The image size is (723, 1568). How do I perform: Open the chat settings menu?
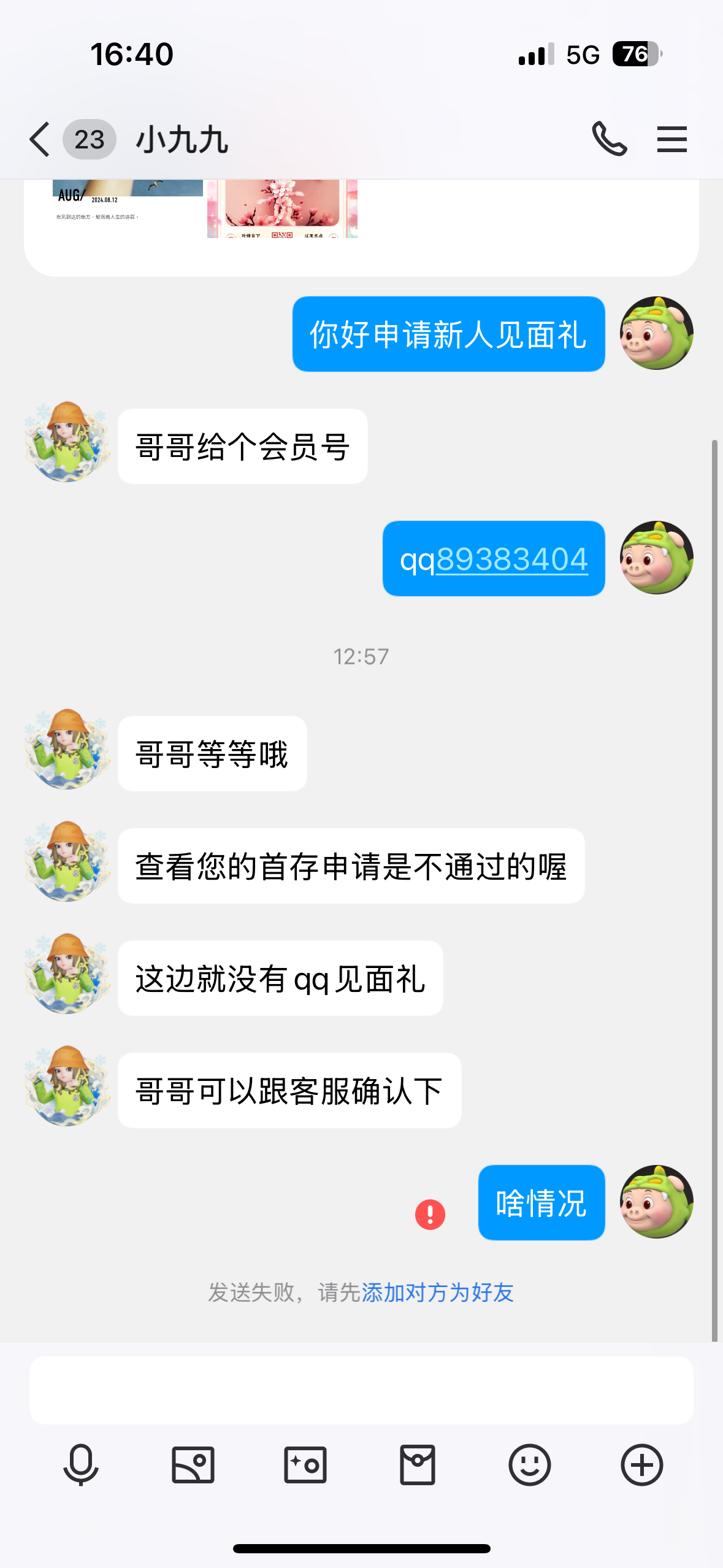[x=671, y=139]
